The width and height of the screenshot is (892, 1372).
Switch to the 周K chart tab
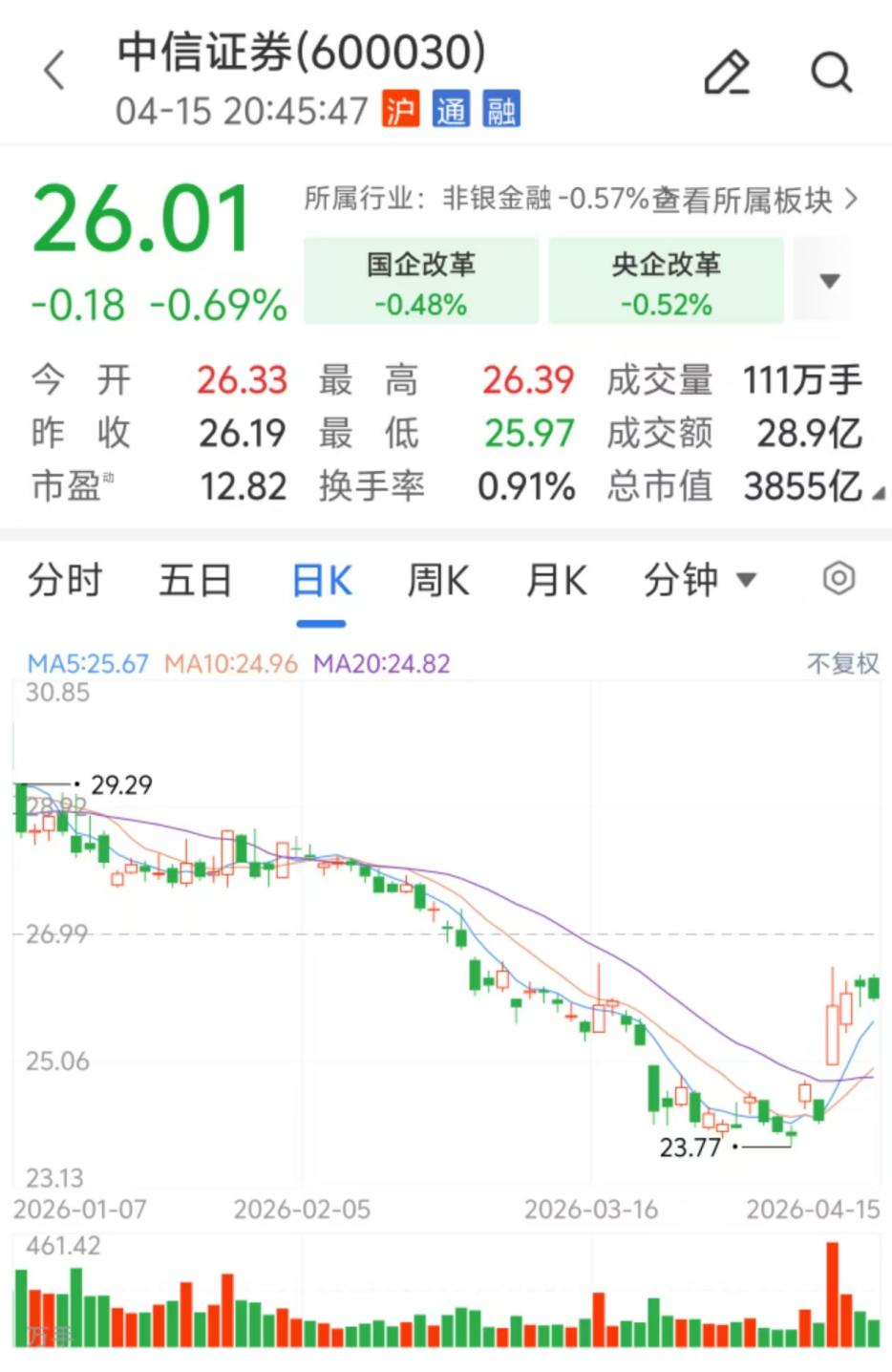[438, 580]
